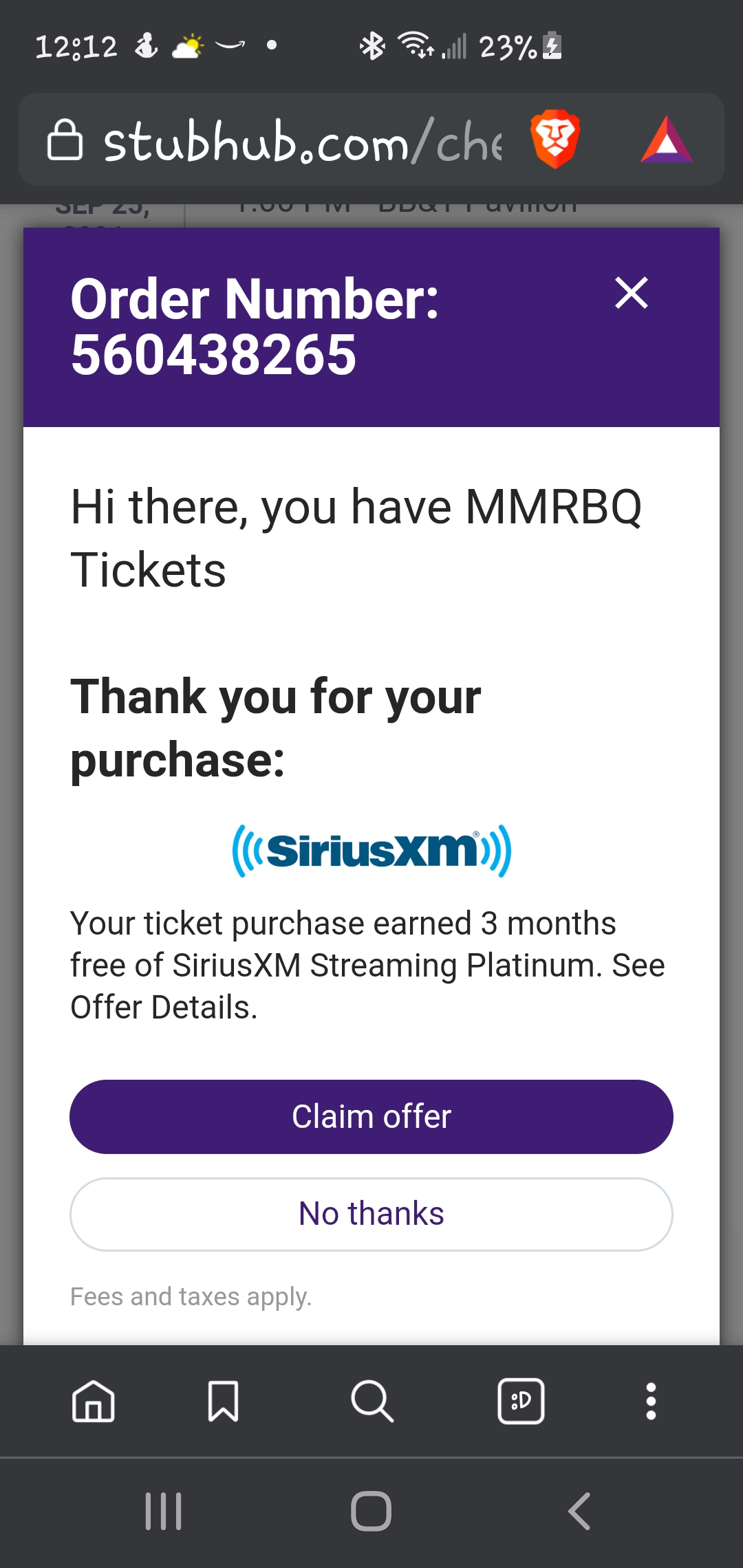The width and height of the screenshot is (743, 1568).
Task: Go back with system back button
Action: coord(579,1512)
